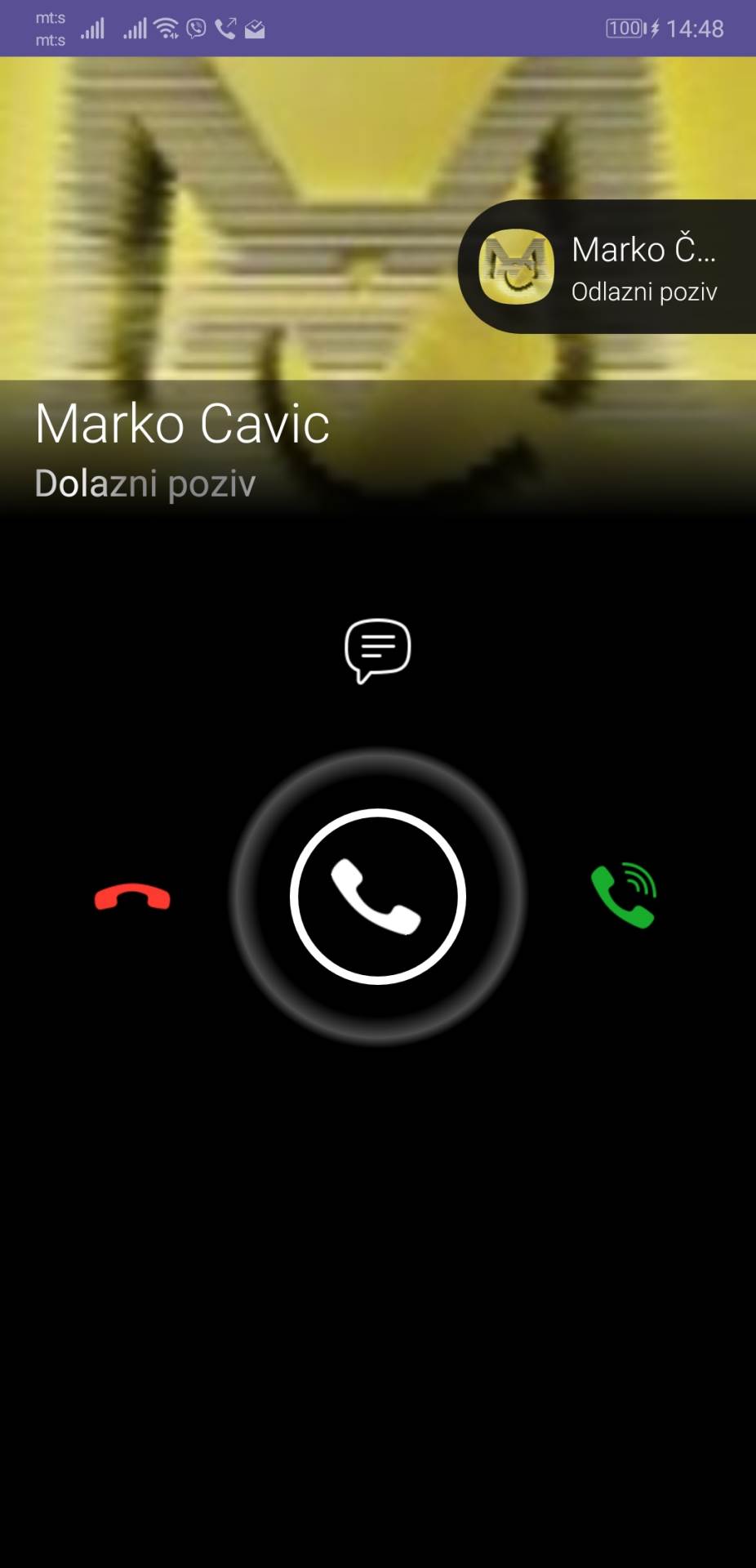This screenshot has height=1568, width=756.
Task: Tap the Dolazni poziv label
Action: pos(145,483)
